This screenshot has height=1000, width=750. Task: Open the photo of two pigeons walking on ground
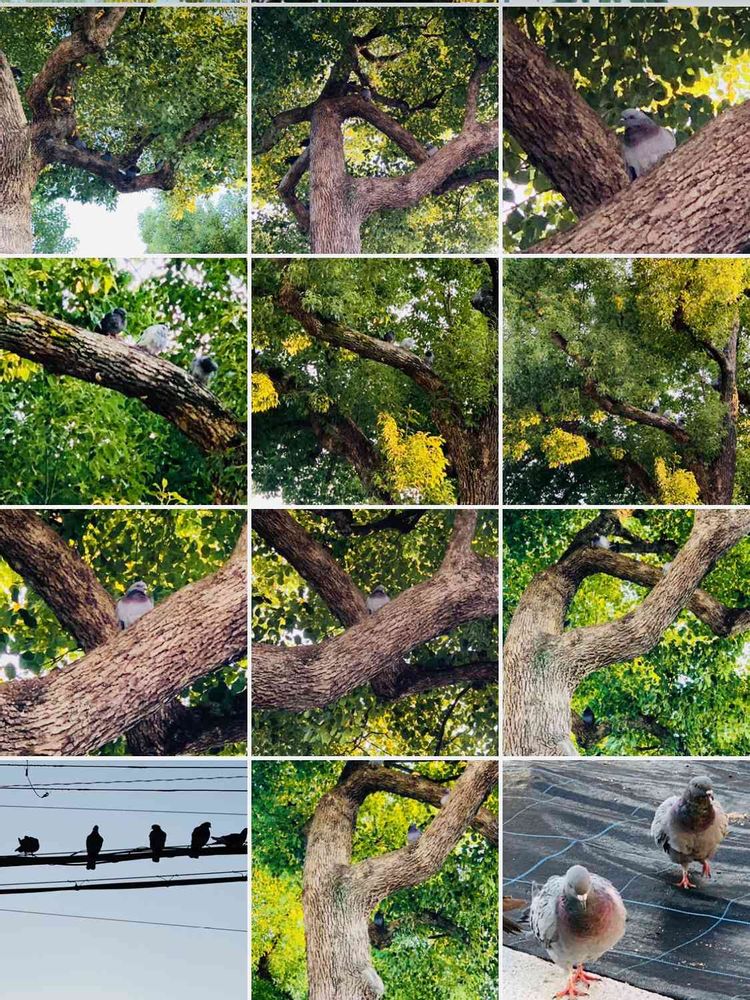(x=626, y=880)
